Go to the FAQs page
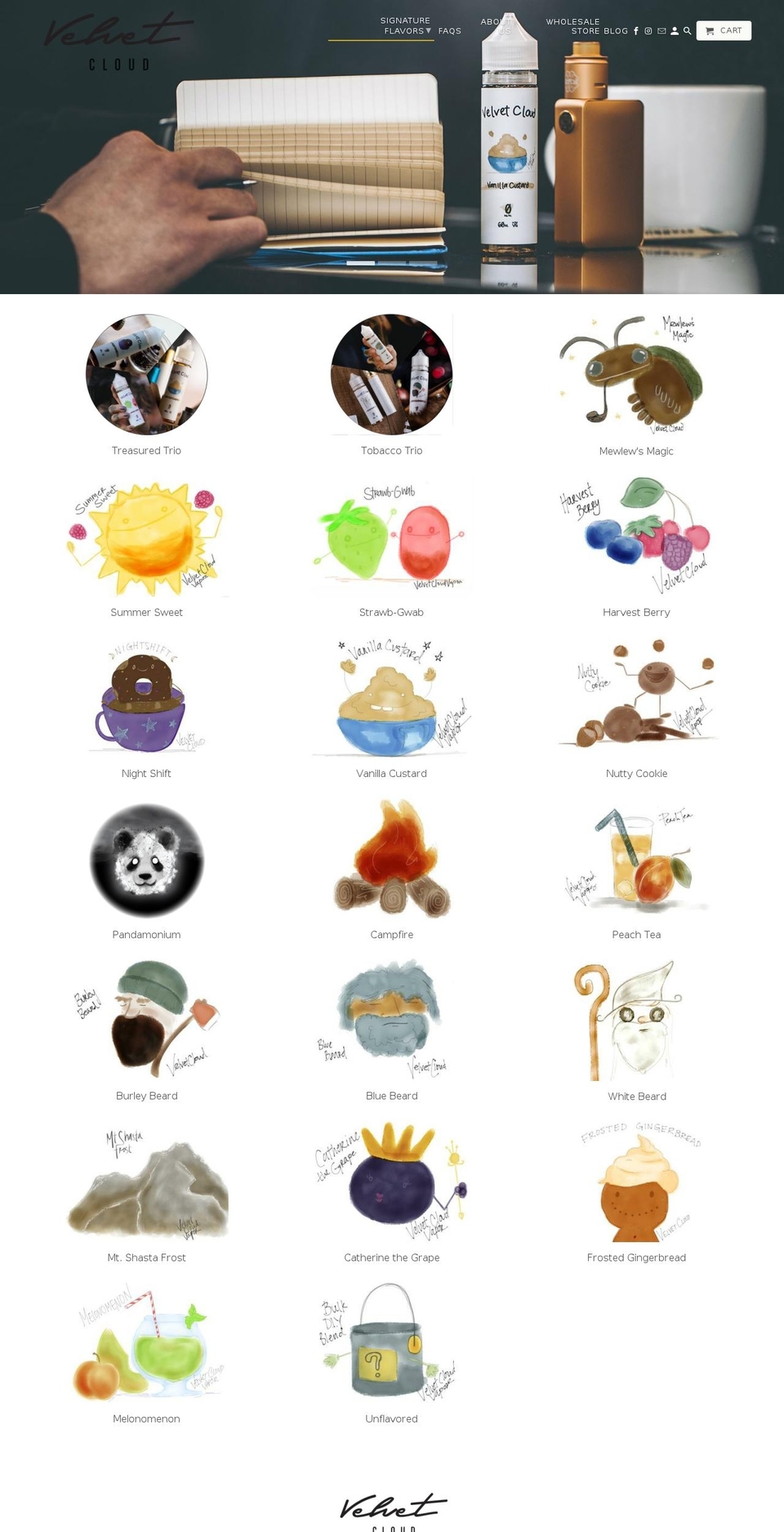The width and height of the screenshot is (784, 1532). coord(450,31)
